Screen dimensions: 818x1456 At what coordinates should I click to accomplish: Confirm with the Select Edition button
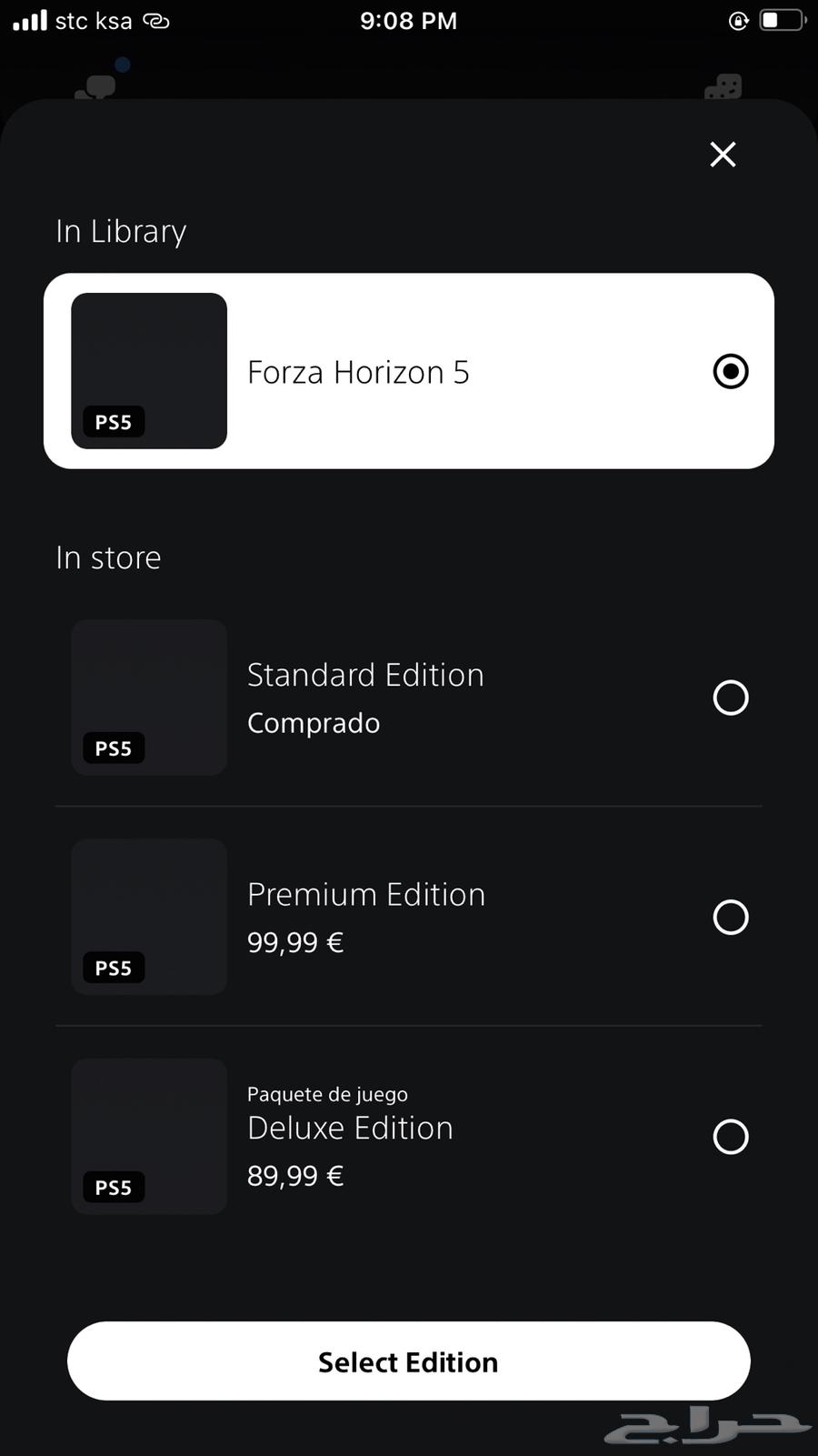click(x=408, y=1361)
